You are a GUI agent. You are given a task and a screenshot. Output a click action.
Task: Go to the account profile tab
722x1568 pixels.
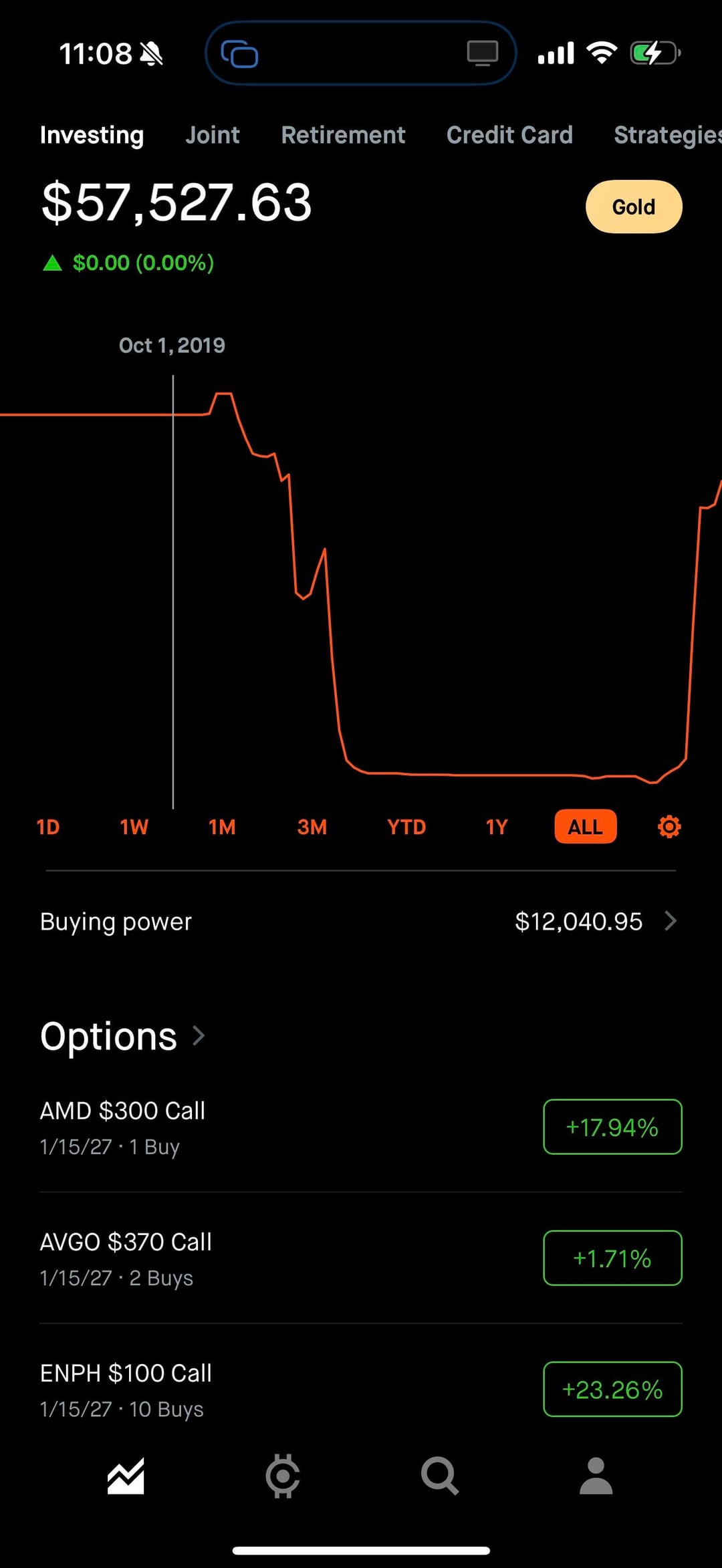[596, 1476]
